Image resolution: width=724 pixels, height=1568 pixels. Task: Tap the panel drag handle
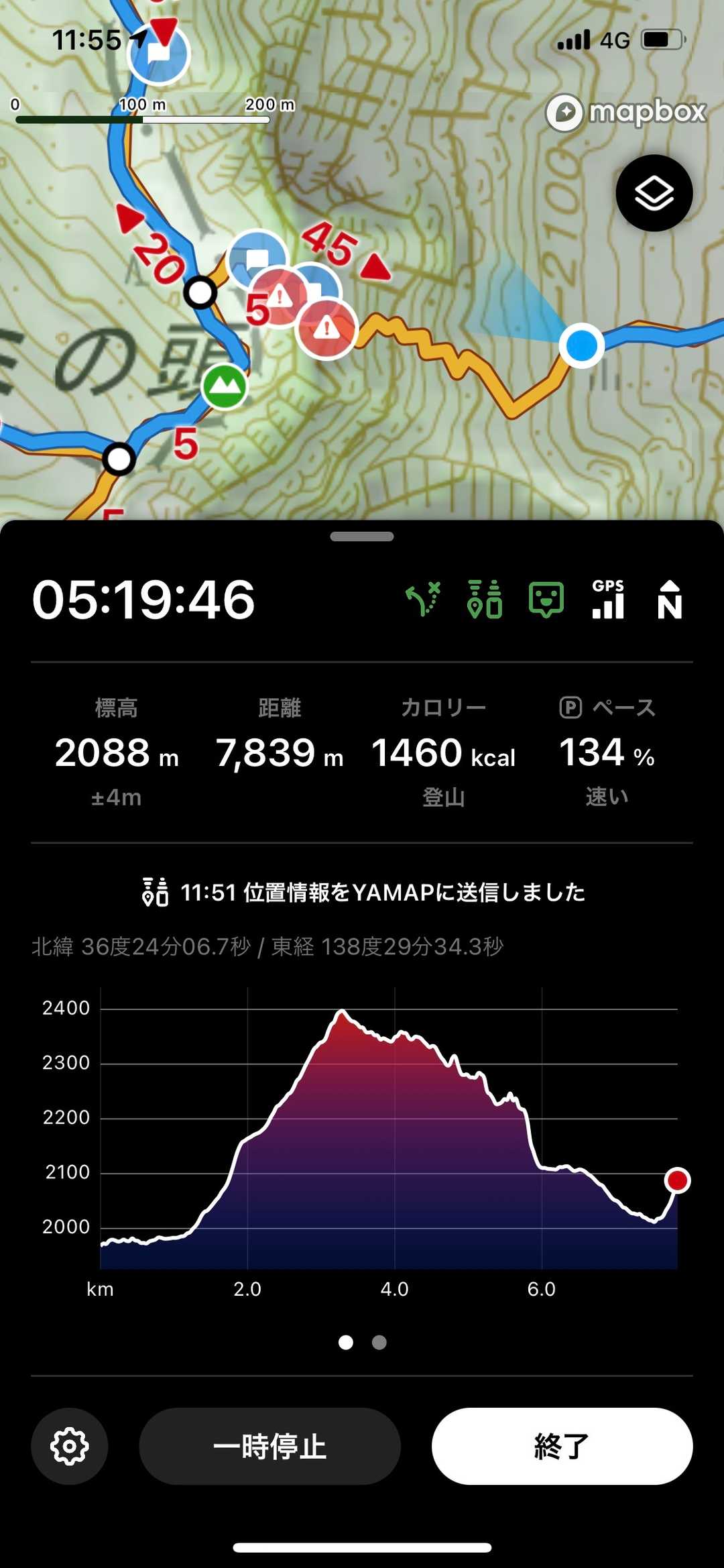click(362, 537)
